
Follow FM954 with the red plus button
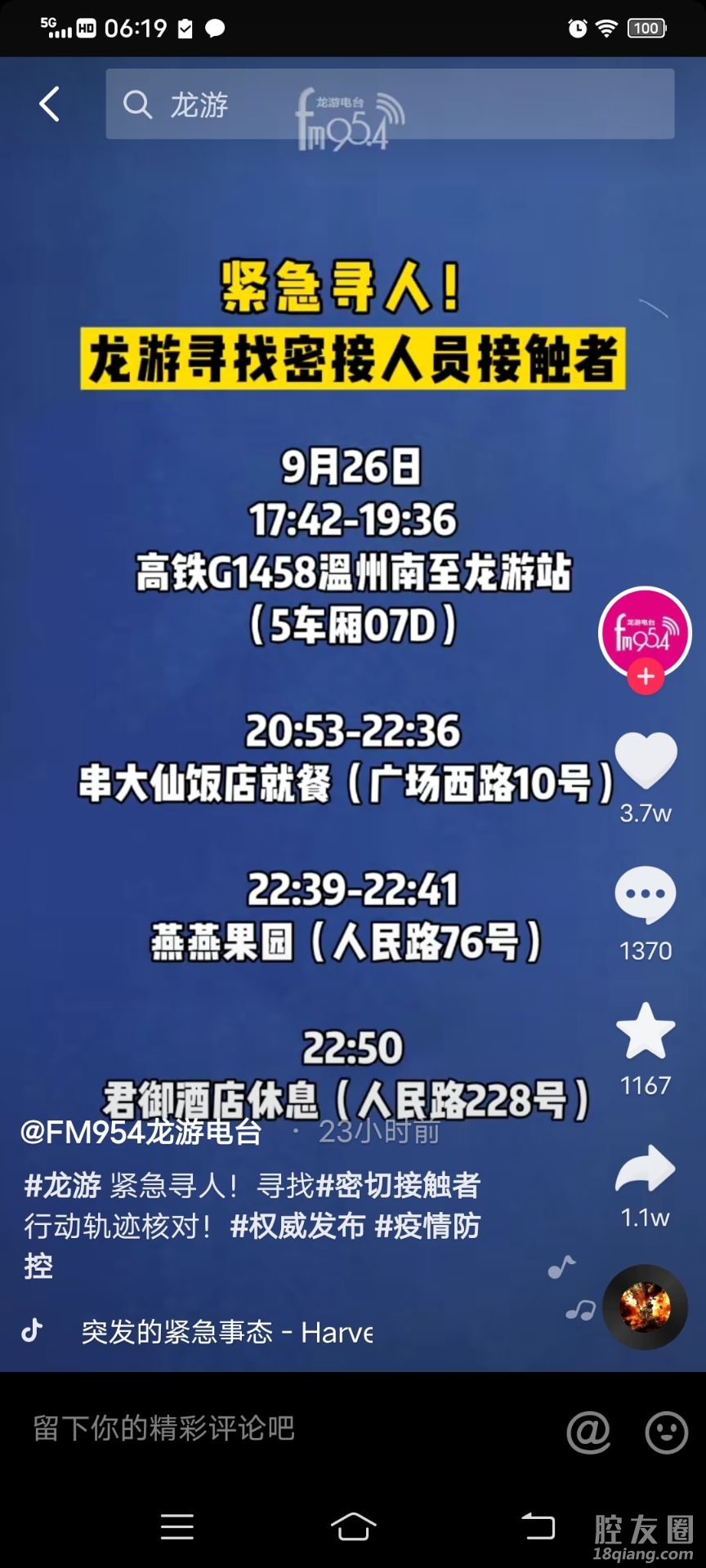646,677
